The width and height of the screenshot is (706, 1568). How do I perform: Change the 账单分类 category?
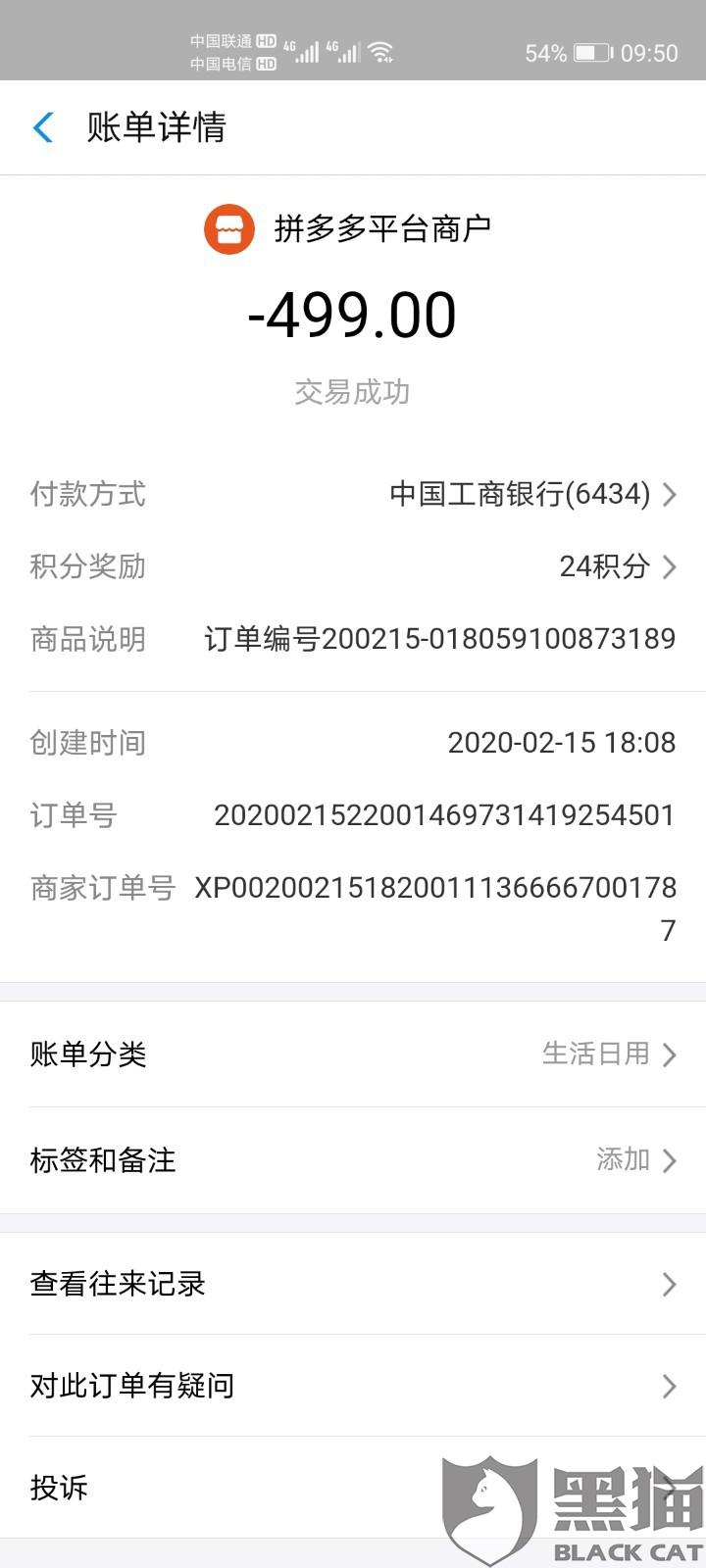tap(353, 1054)
